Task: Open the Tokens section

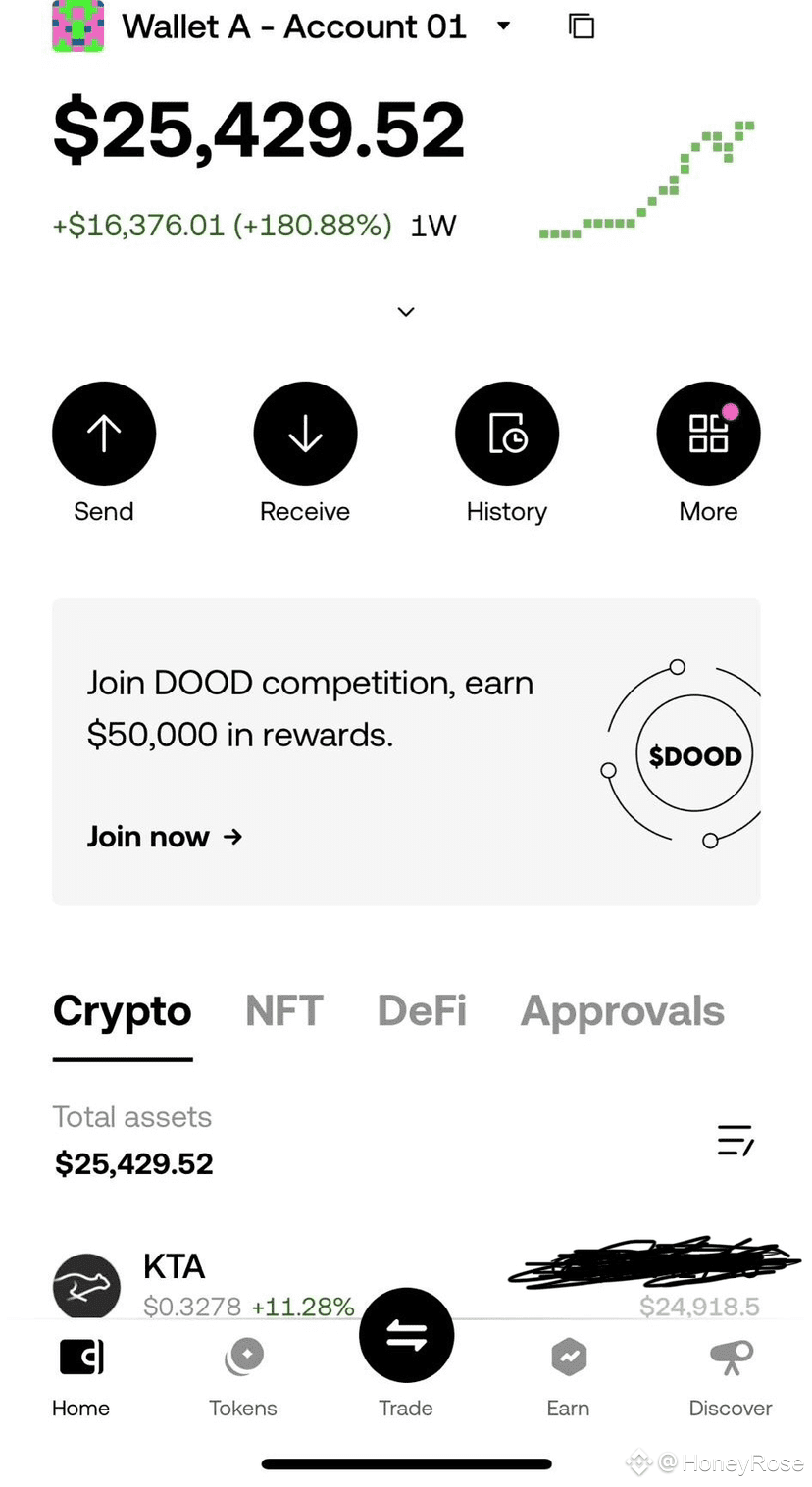Action: tap(243, 1373)
